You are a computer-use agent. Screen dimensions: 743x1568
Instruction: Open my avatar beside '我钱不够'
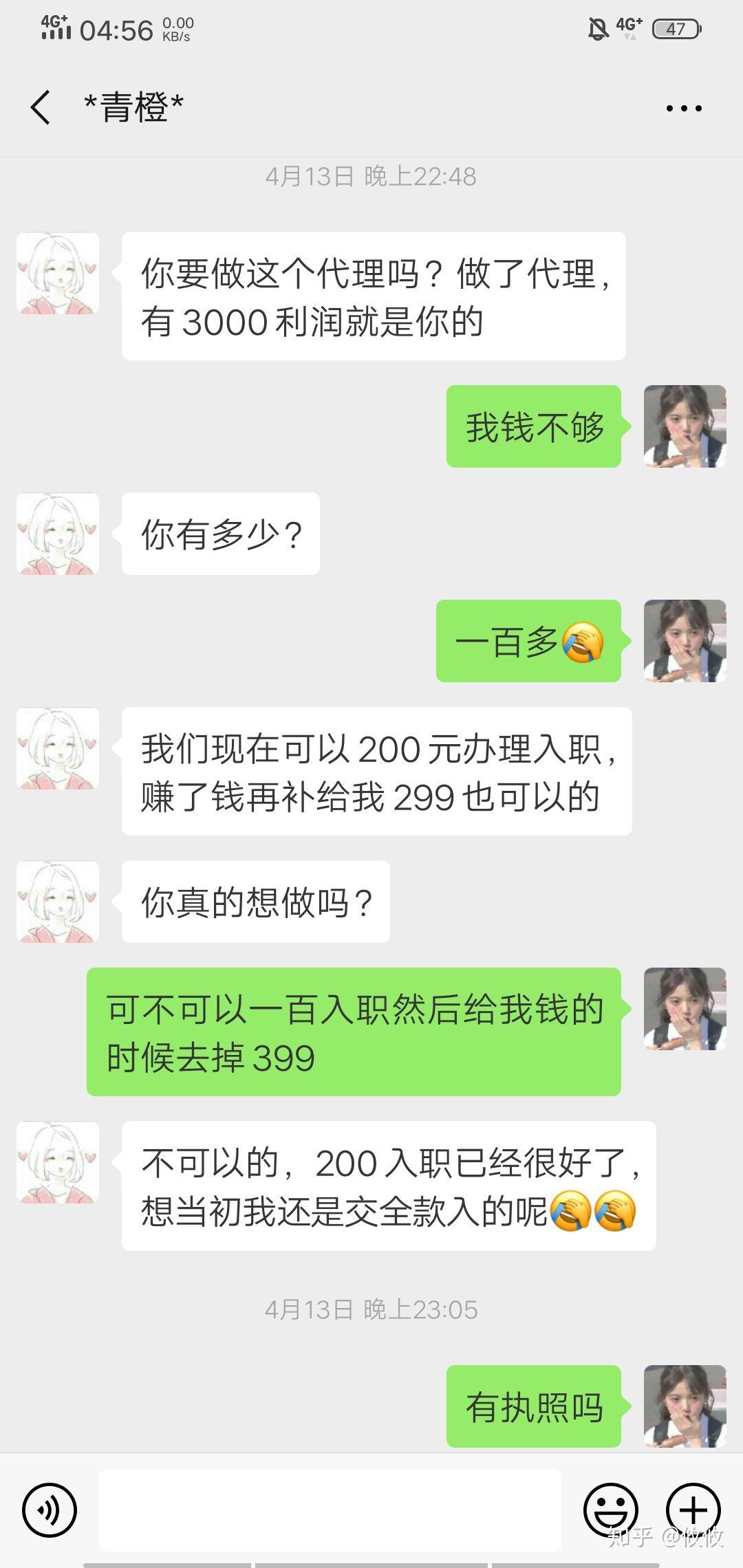pyautogui.click(x=685, y=426)
